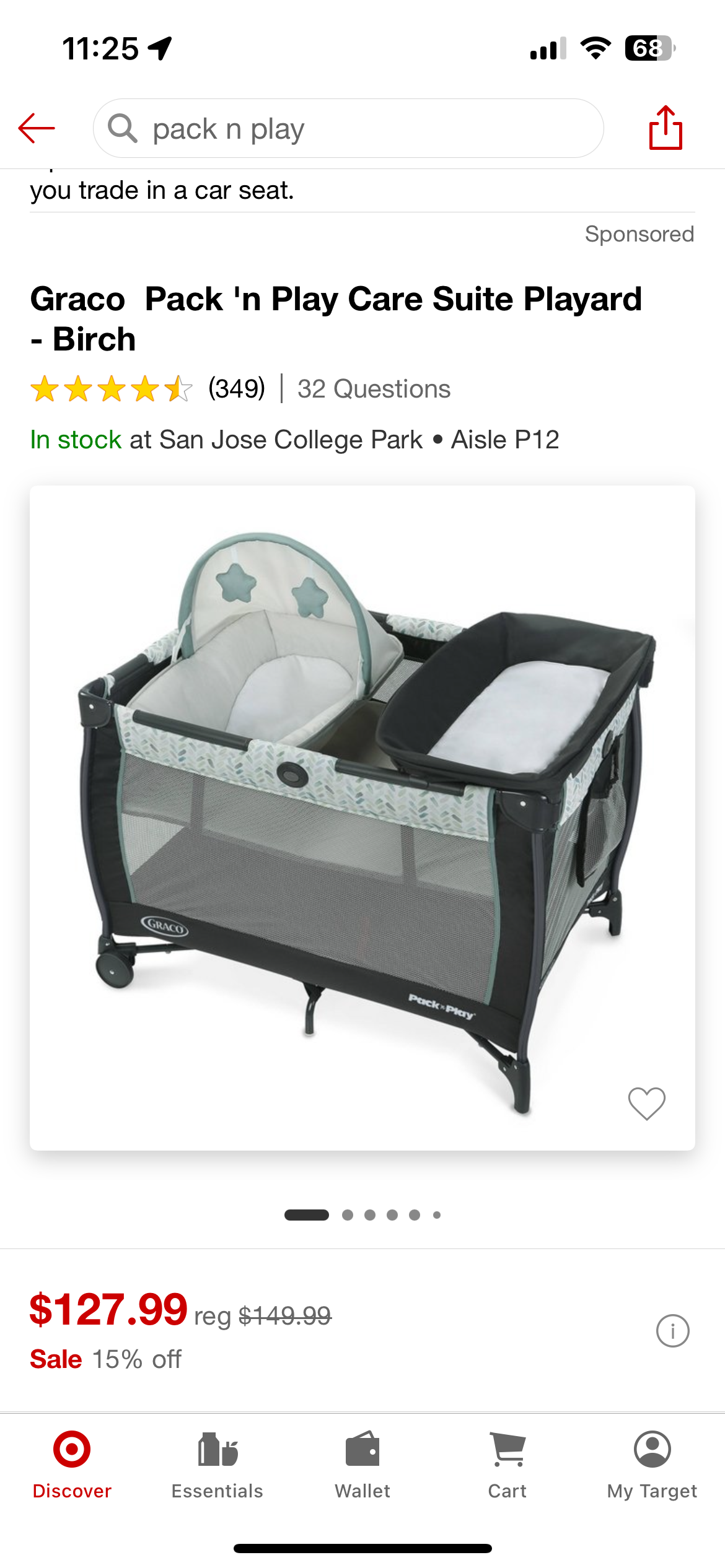View the Cart tab
This screenshot has height=1568, width=725.
[507, 1464]
